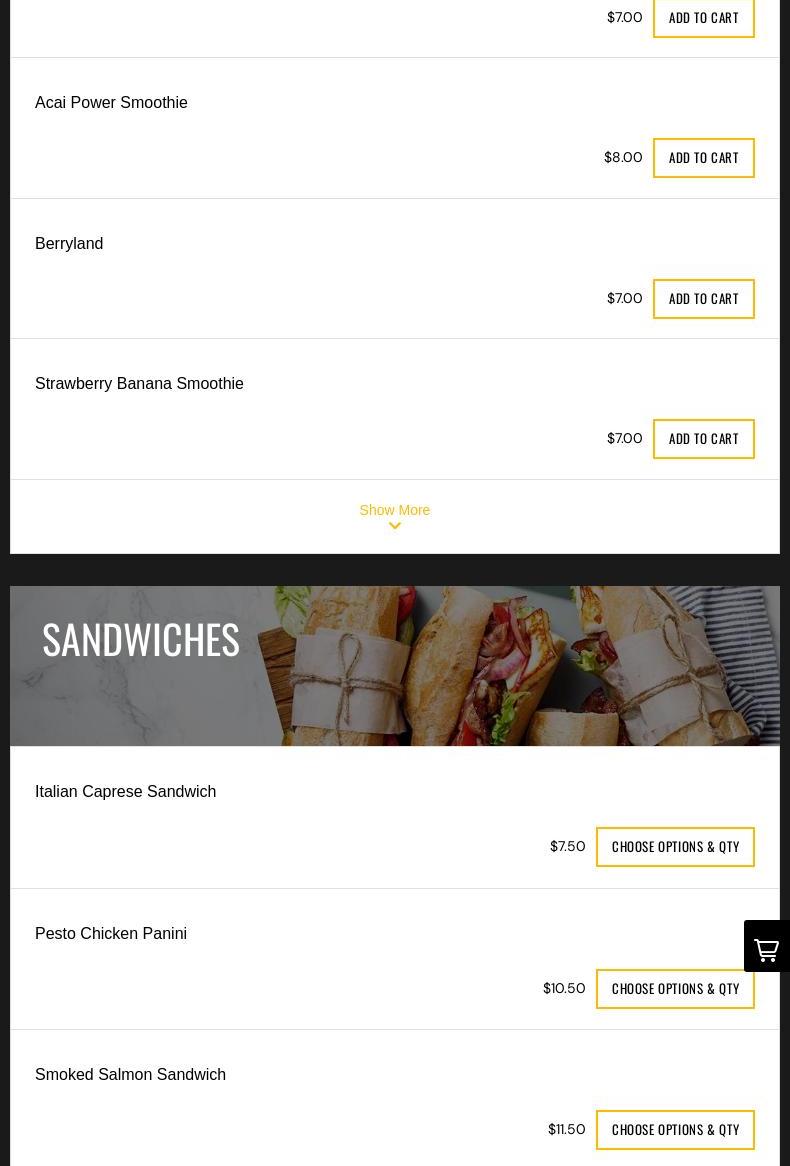Choose options for Smoked Salmon Sandwich
Image resolution: width=790 pixels, height=1166 pixels.
(675, 1130)
